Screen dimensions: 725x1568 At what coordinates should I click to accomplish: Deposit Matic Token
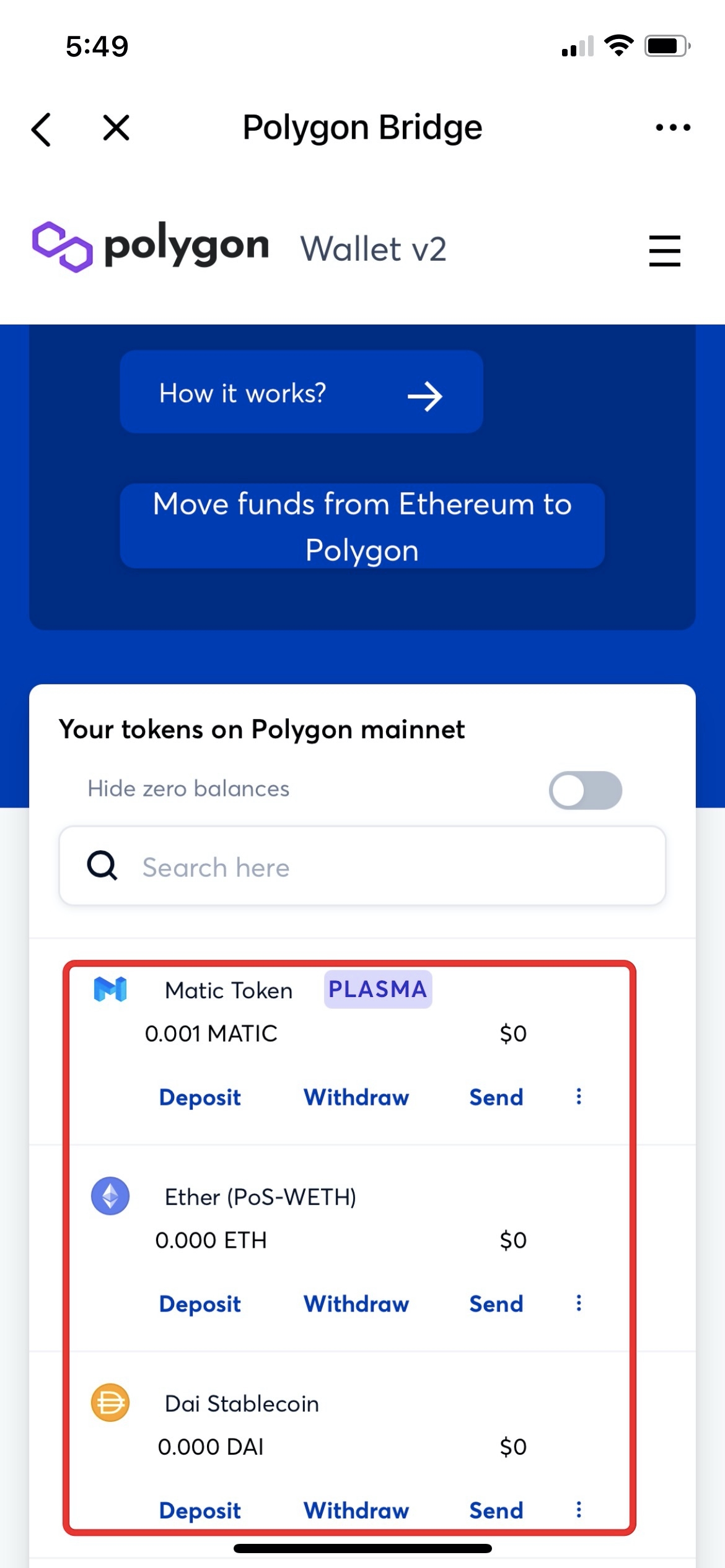coord(200,1097)
